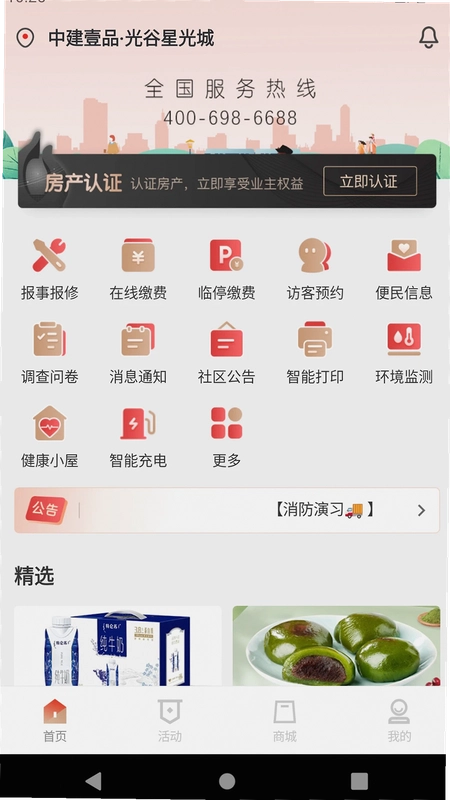Open 报事报修 repair reporting
Screen dimensions: 450x800
coord(49,269)
